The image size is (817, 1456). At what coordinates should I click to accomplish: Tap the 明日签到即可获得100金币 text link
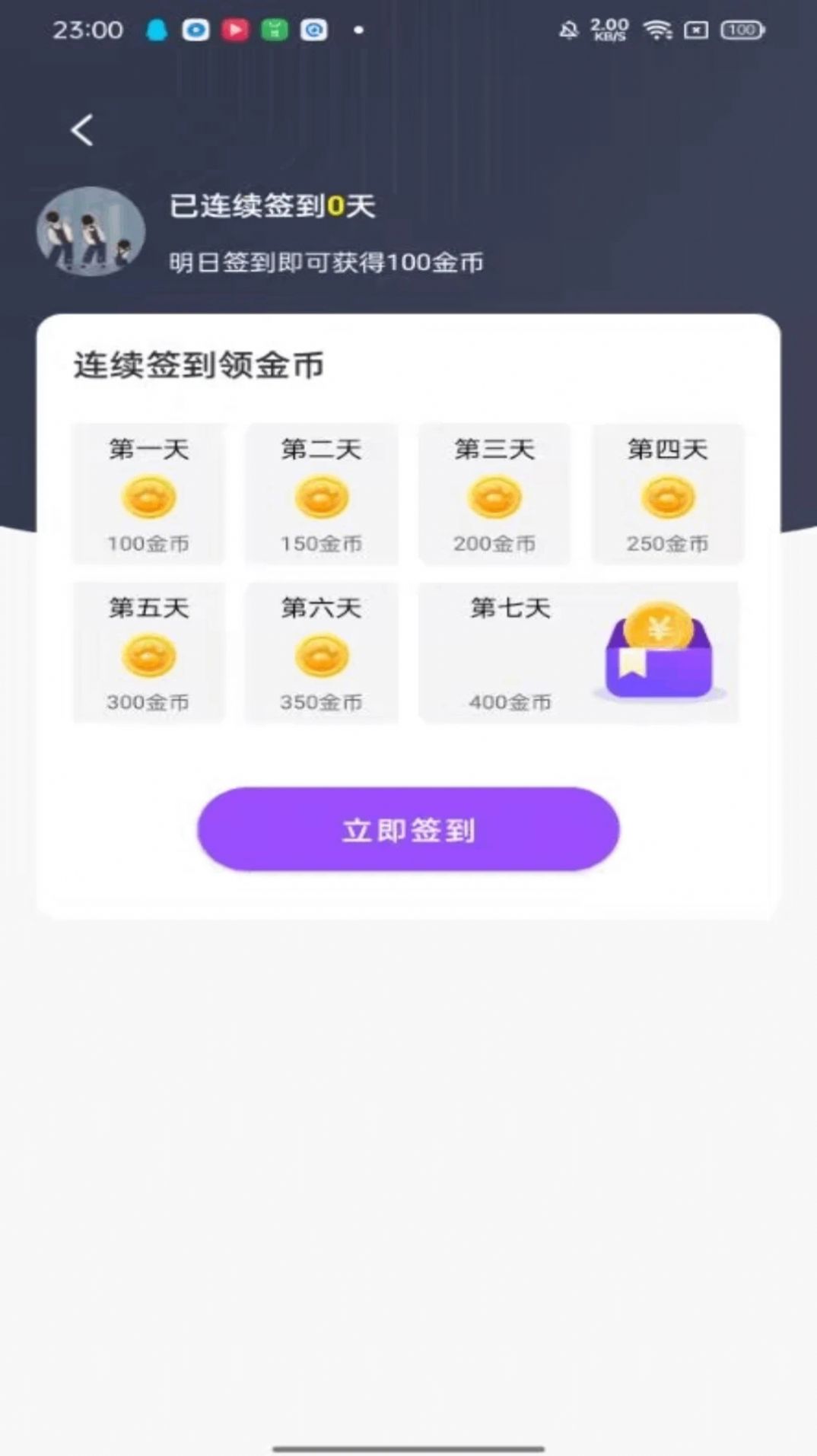327,261
